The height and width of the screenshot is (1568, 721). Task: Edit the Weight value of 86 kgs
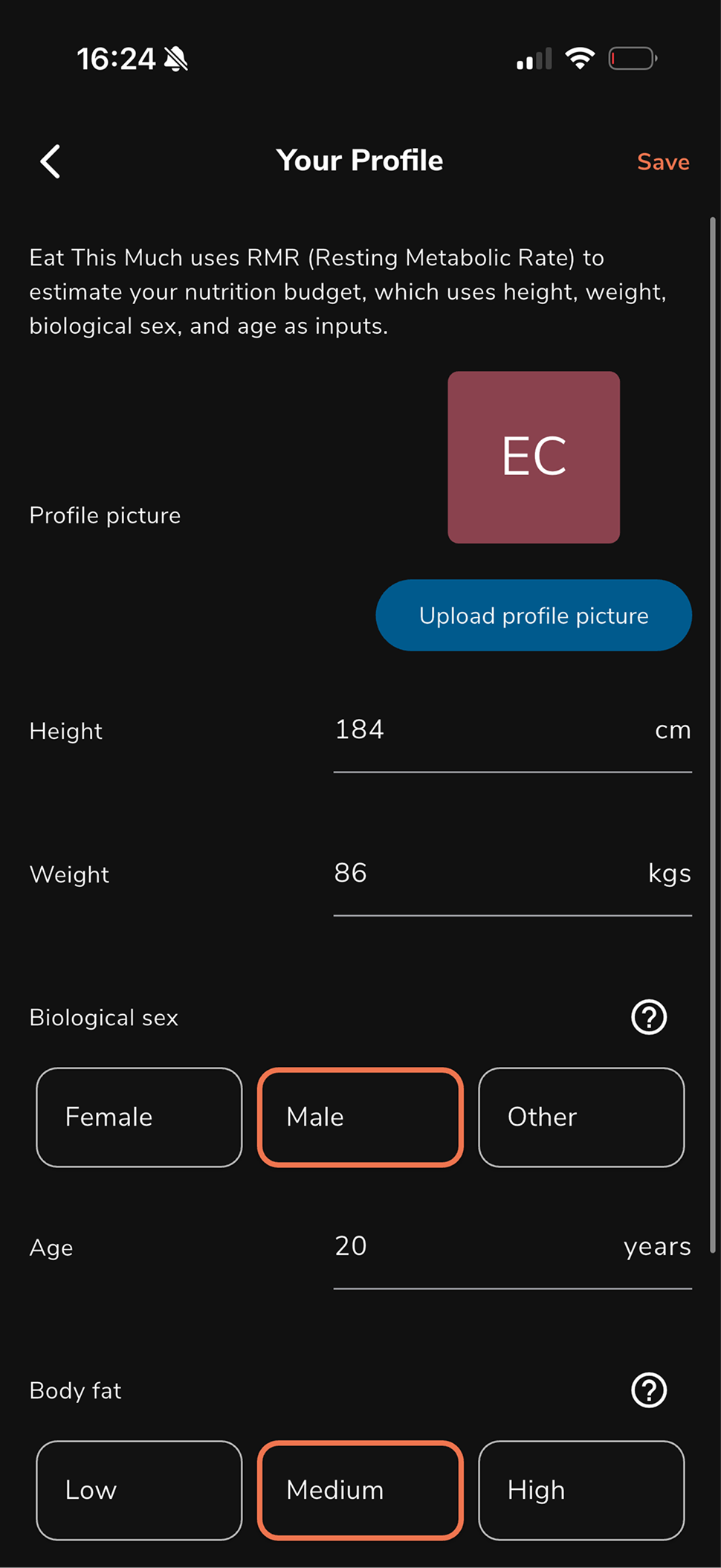(446, 874)
